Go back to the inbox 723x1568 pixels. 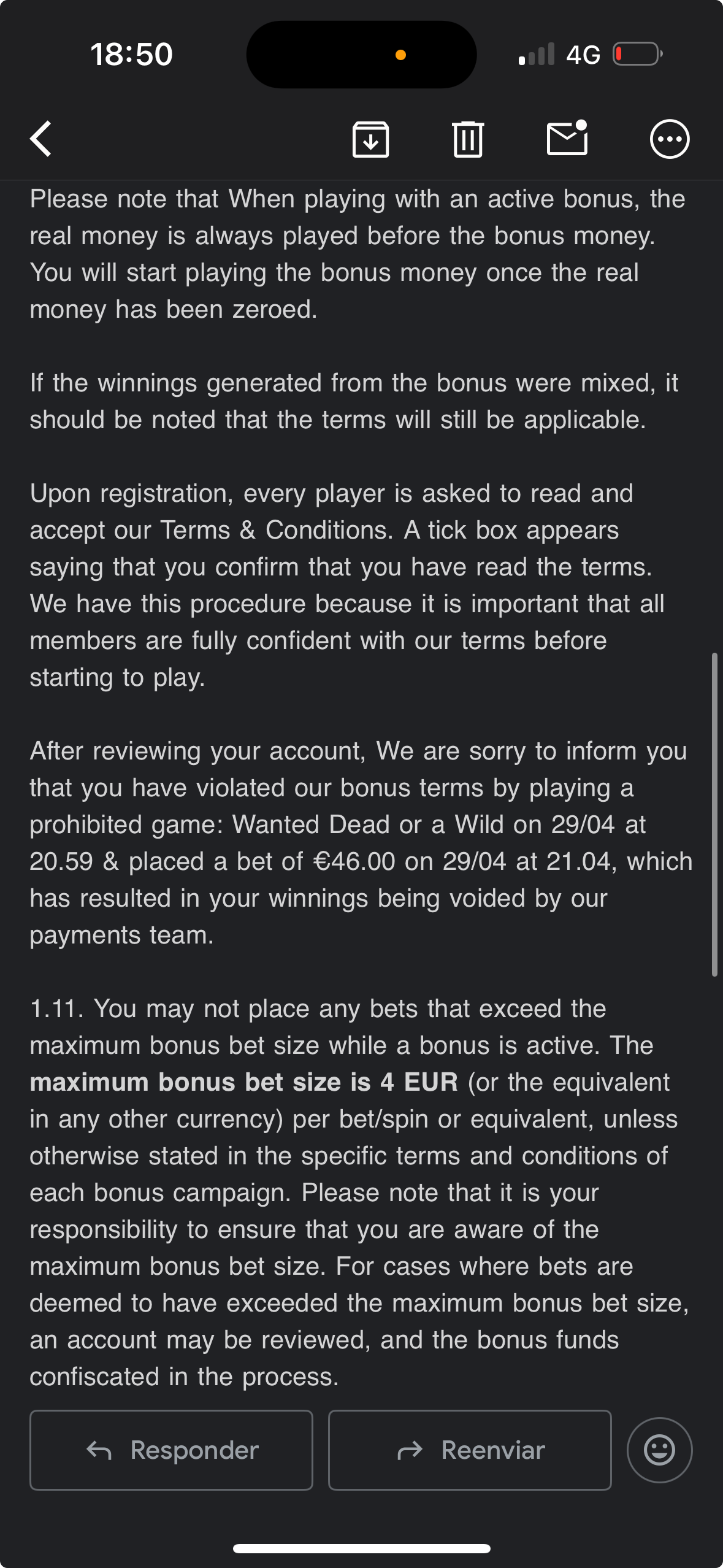pos(41,139)
